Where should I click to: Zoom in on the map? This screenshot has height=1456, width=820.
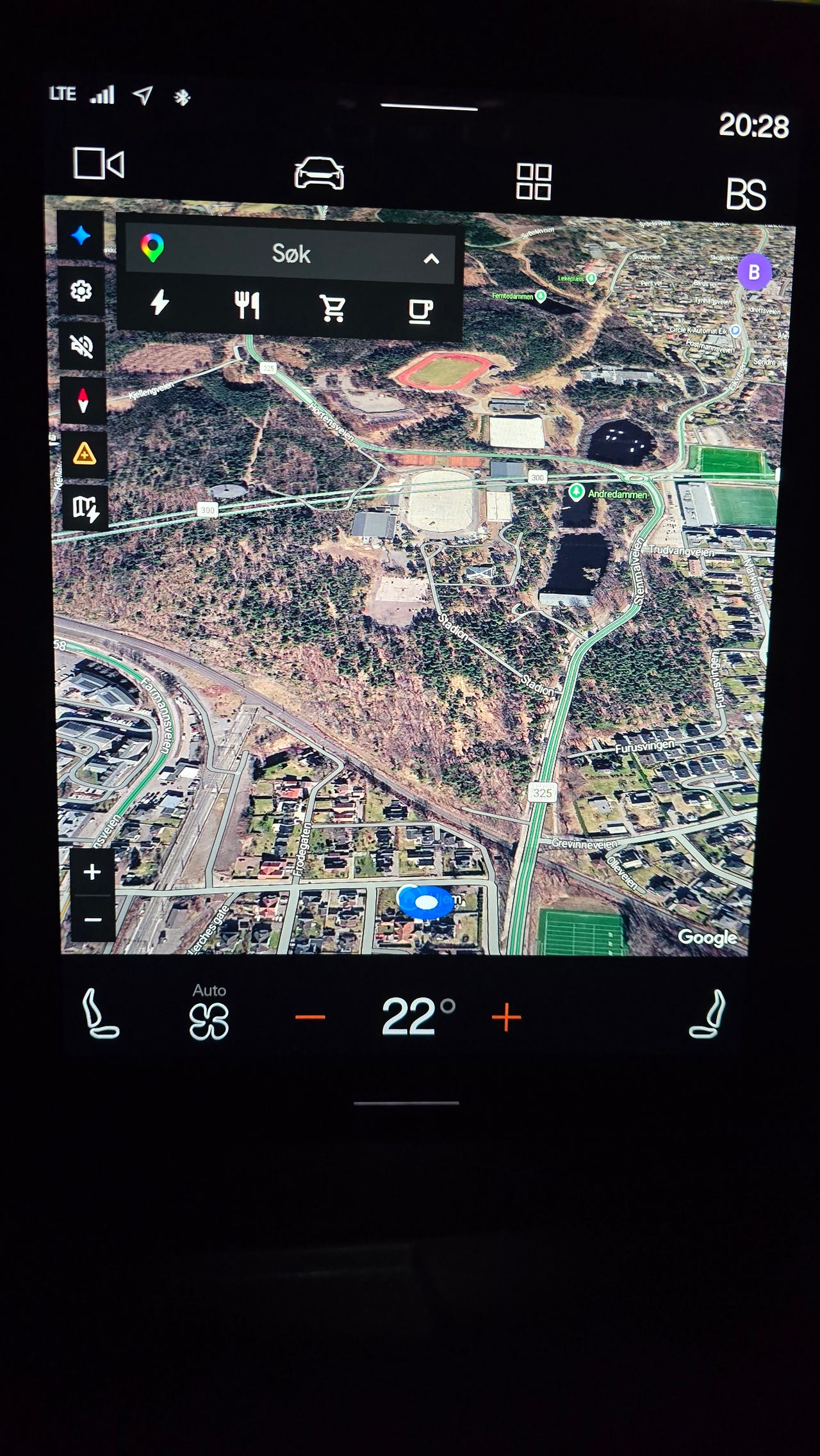point(92,871)
